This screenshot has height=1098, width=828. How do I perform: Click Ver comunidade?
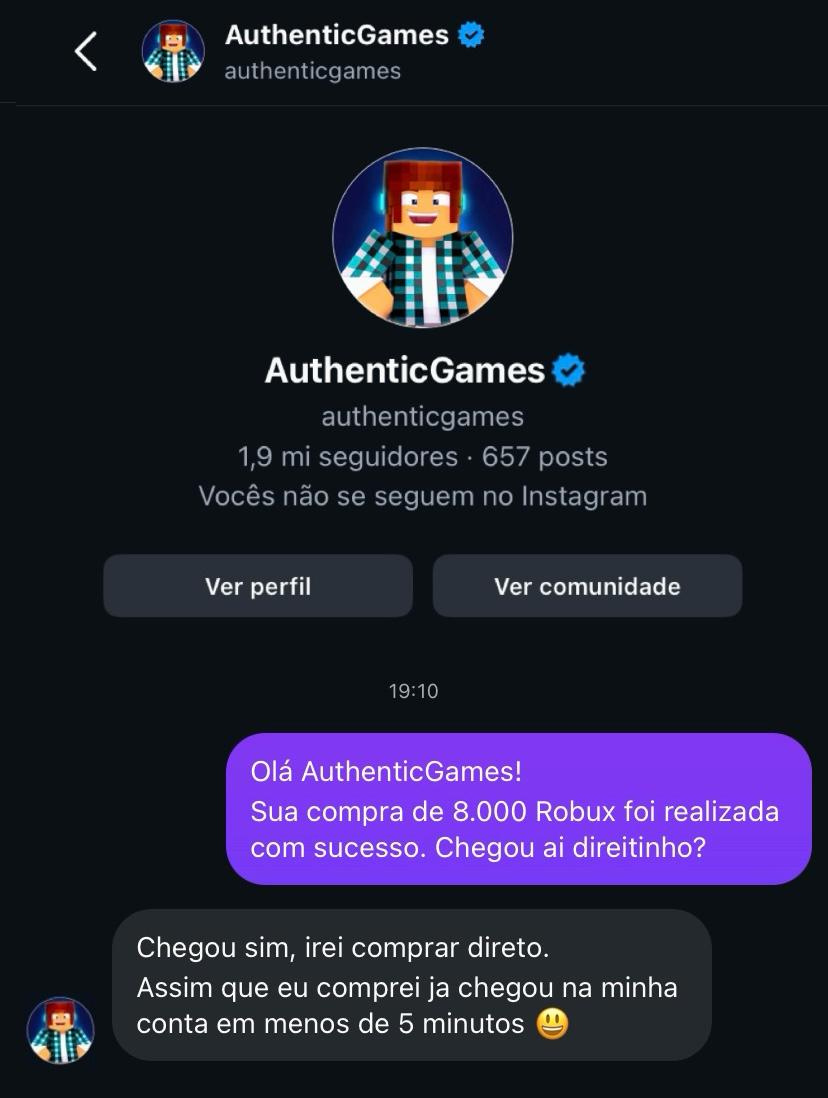pos(587,586)
